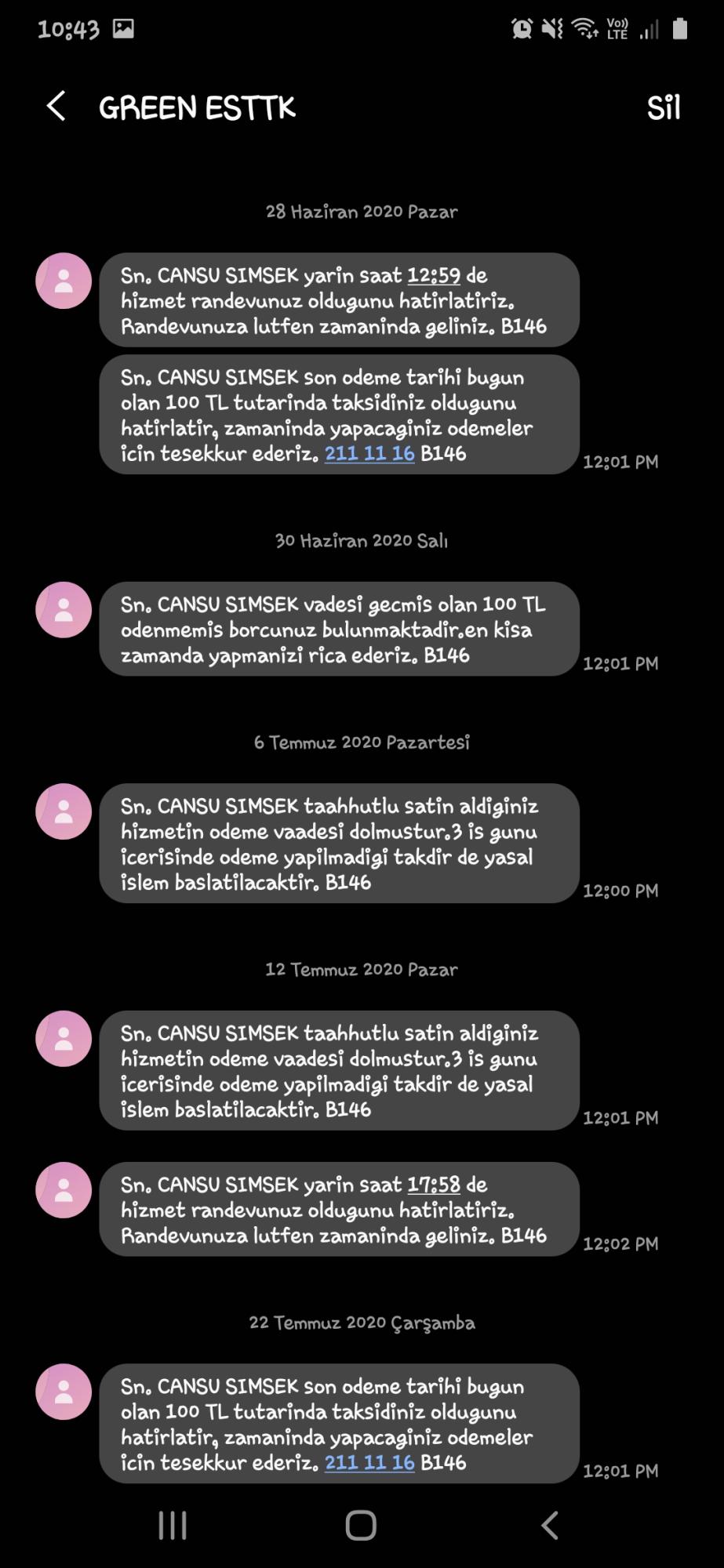724x1568 pixels.
Task: Open system recent apps
Action: (173, 1526)
